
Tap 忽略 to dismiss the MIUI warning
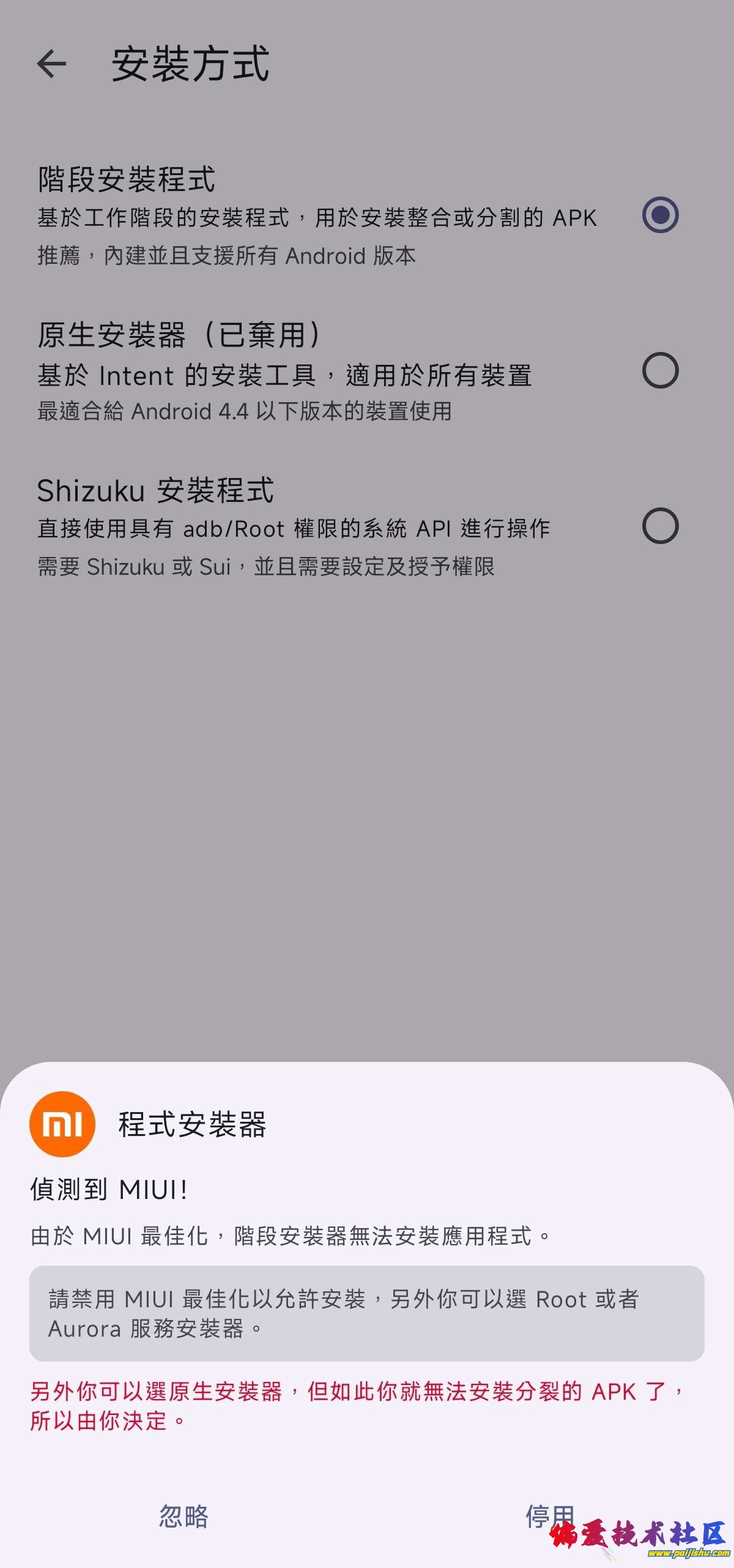tap(183, 1516)
